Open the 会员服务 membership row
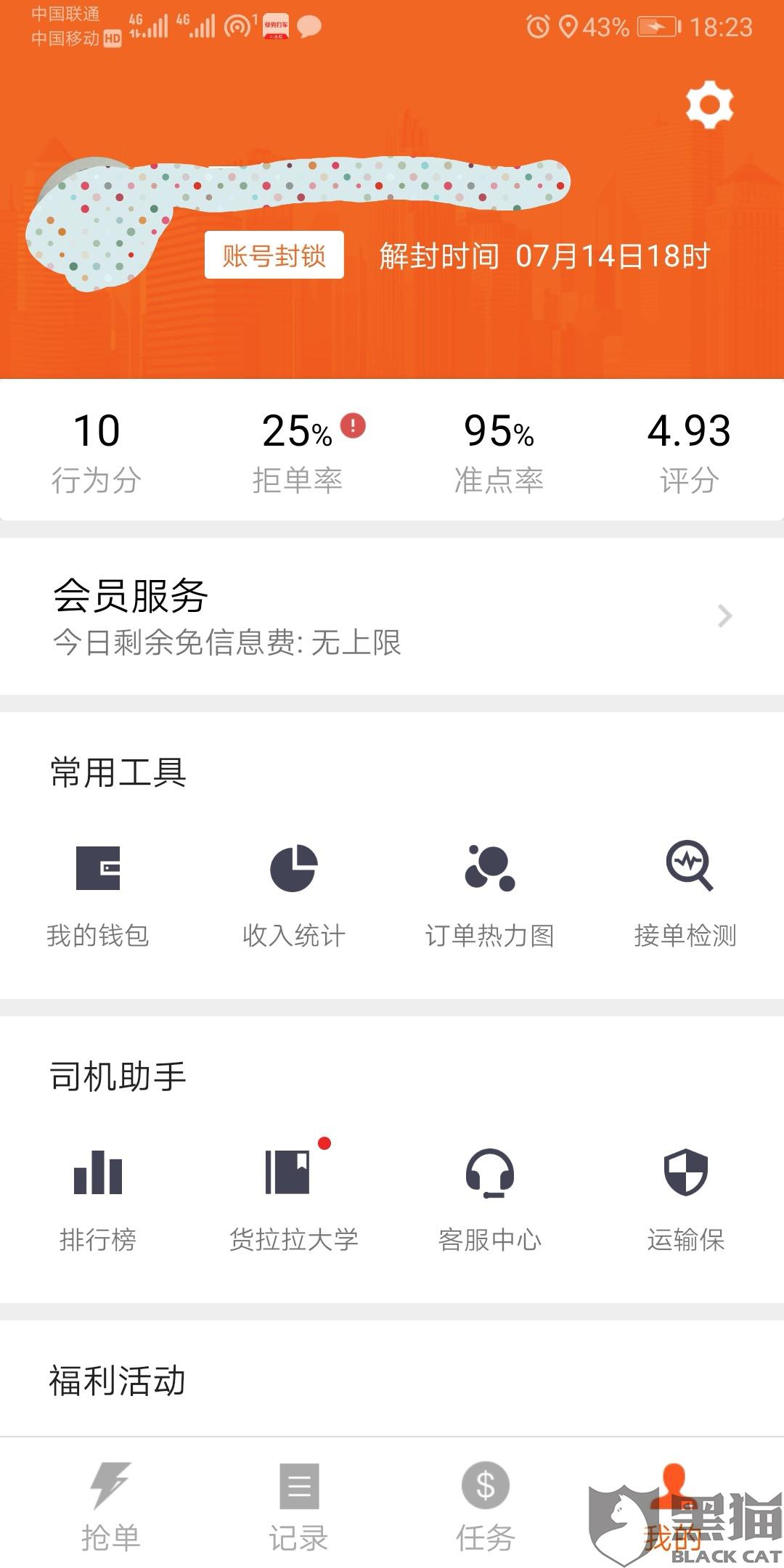 [x=392, y=616]
